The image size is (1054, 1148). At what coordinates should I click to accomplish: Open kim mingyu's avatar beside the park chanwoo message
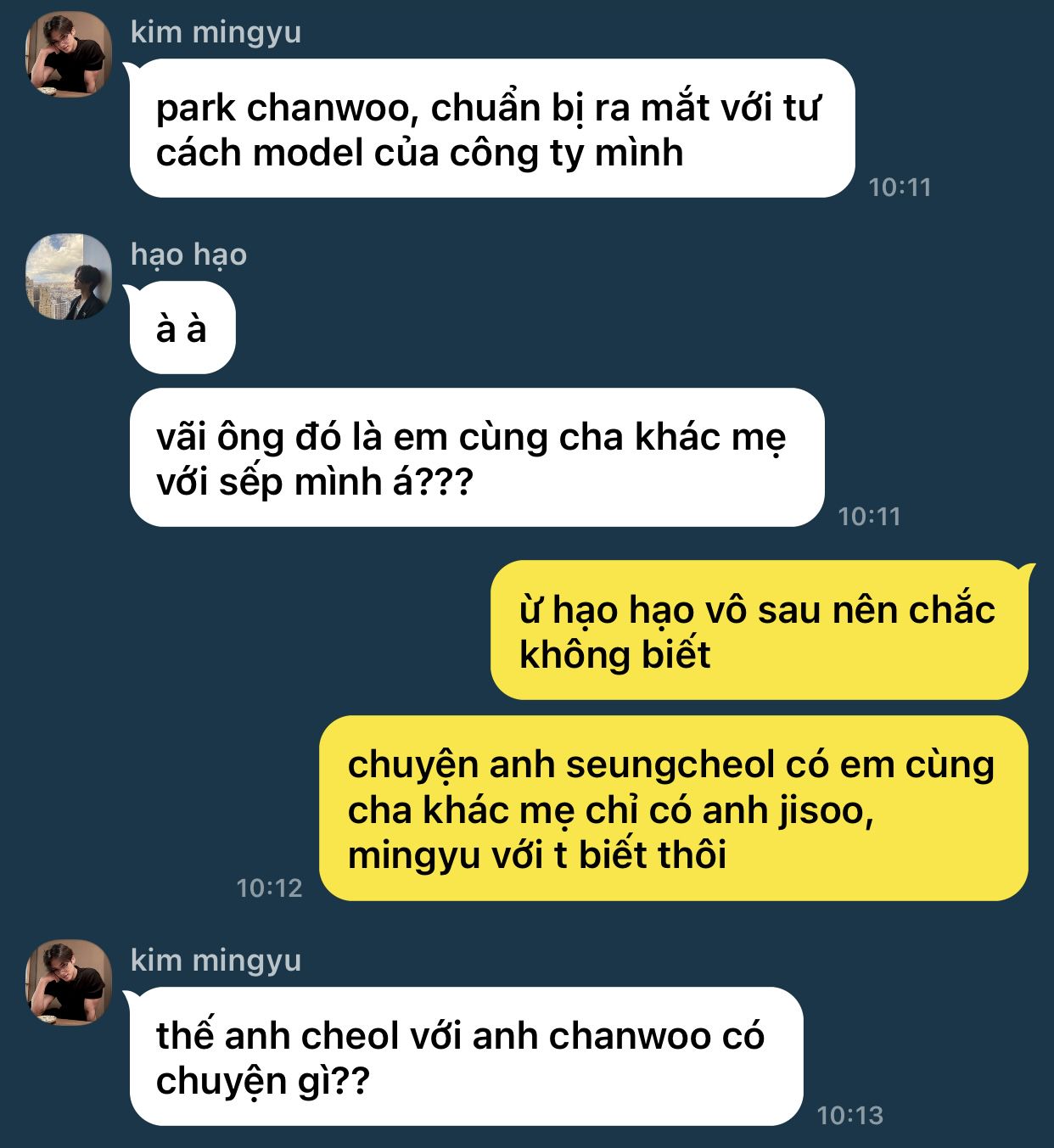tap(69, 54)
